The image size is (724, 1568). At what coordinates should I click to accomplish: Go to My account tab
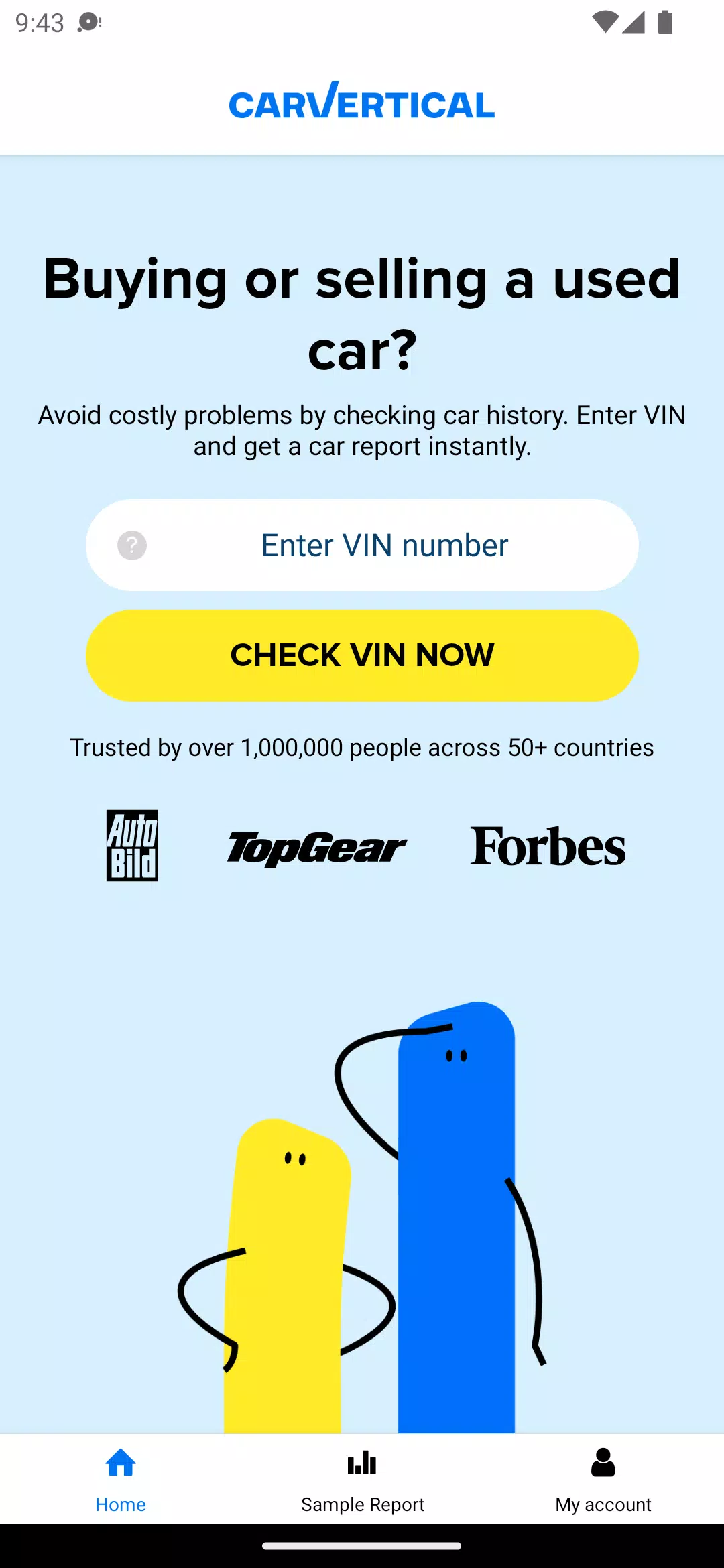point(603,1479)
